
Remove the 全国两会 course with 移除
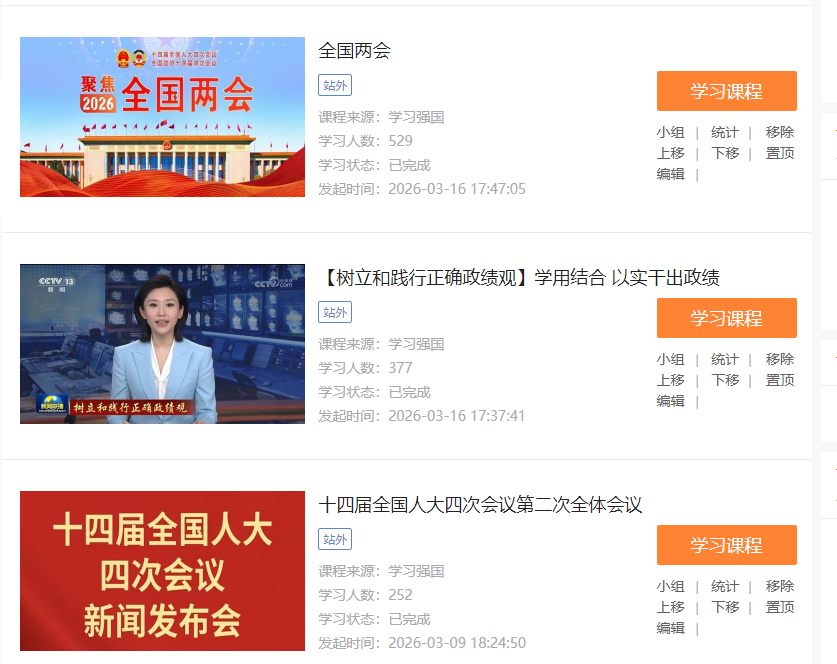coord(780,132)
